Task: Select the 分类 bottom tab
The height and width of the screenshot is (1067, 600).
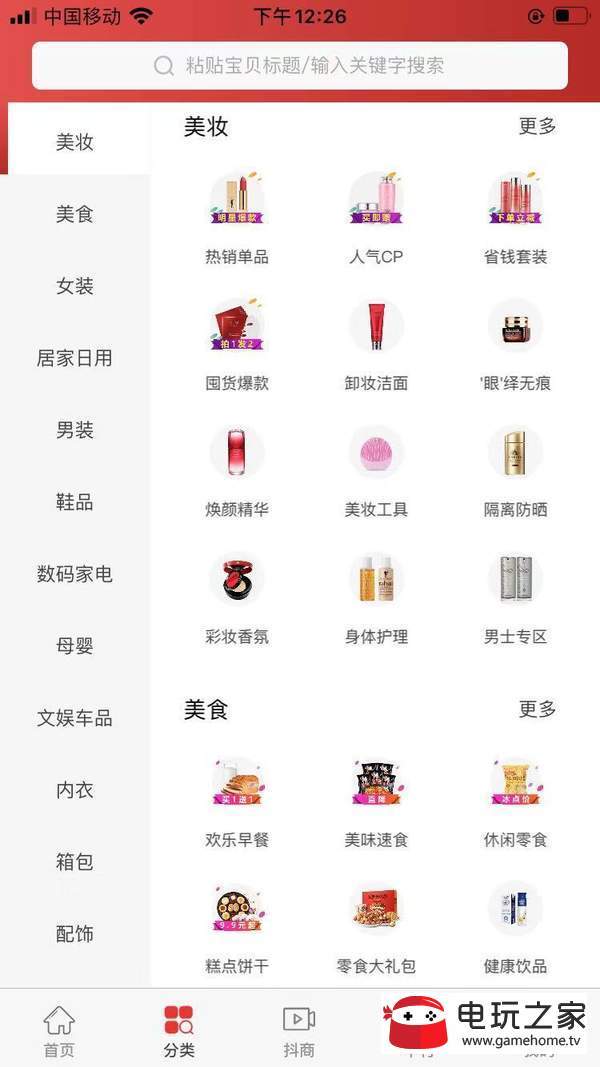Action: click(179, 1032)
